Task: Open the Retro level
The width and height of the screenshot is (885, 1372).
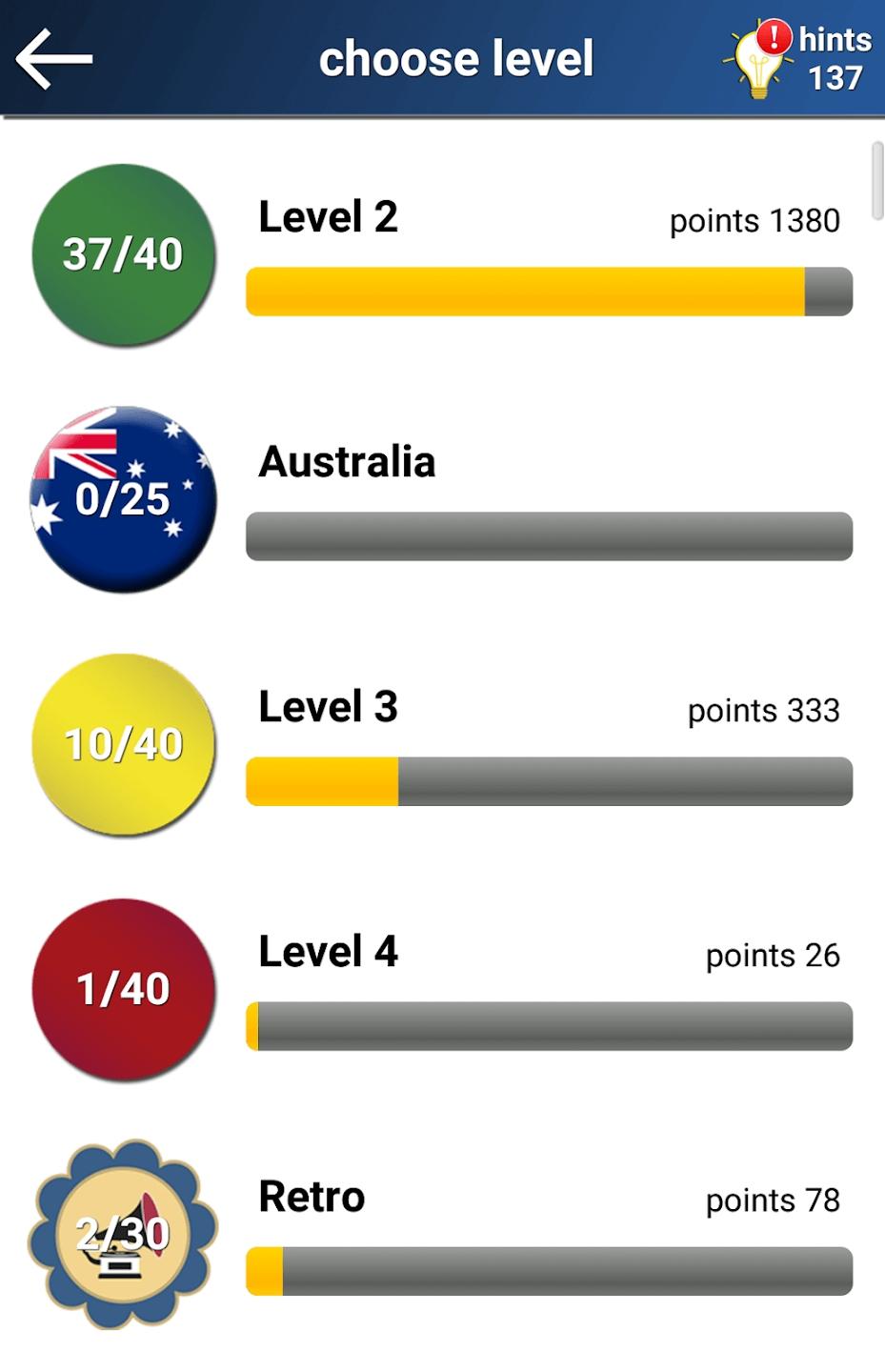Action: [x=442, y=1234]
